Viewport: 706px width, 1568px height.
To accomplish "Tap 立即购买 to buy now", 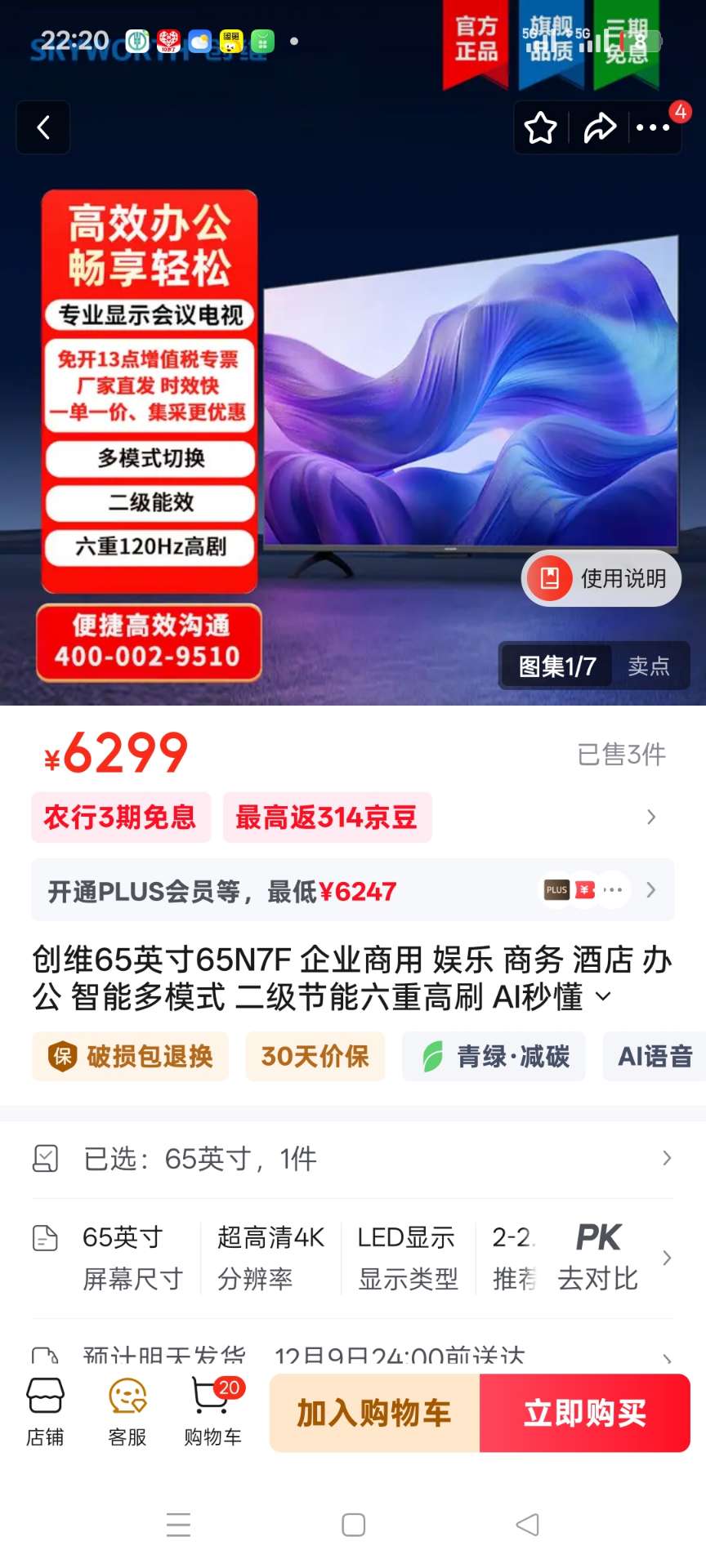I will click(x=585, y=1413).
